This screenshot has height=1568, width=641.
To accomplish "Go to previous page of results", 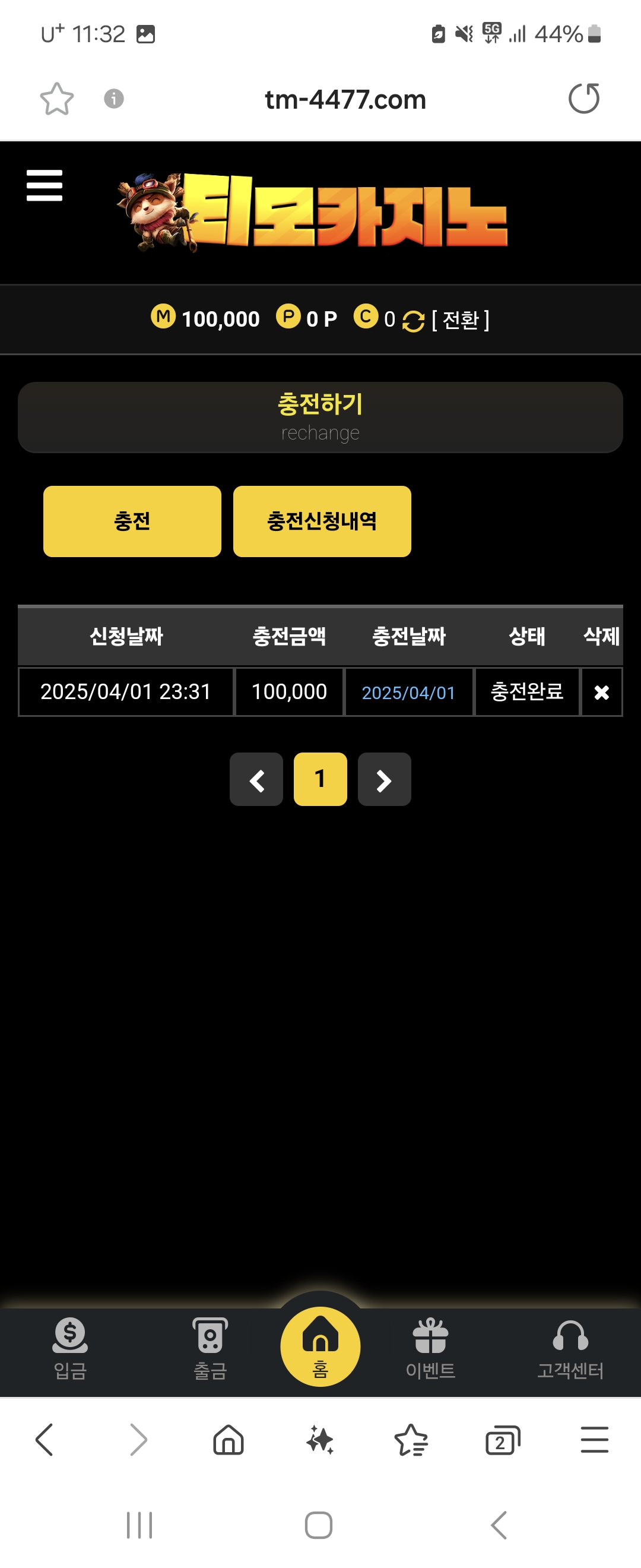I will [x=256, y=779].
